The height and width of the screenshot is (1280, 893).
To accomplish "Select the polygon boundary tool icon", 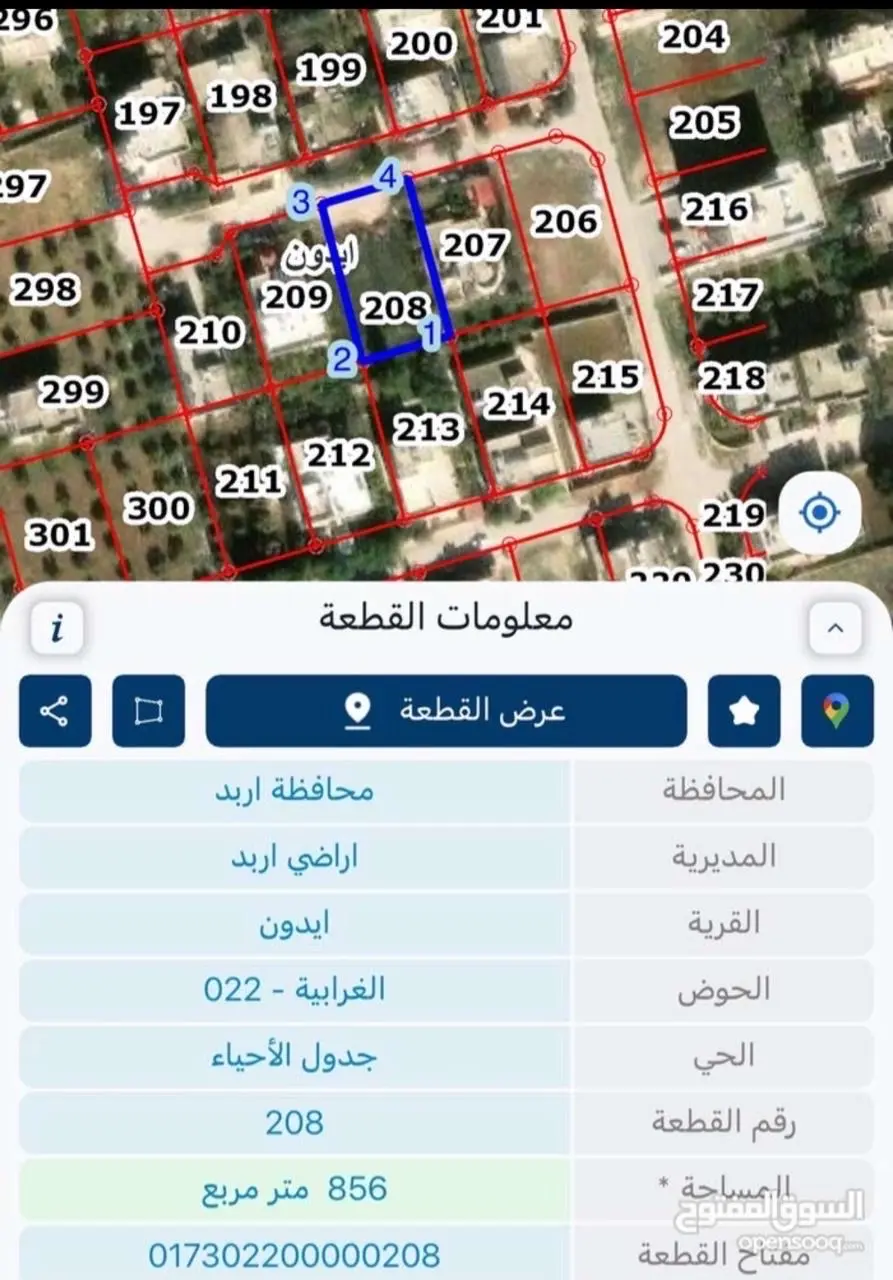I will (x=148, y=711).
